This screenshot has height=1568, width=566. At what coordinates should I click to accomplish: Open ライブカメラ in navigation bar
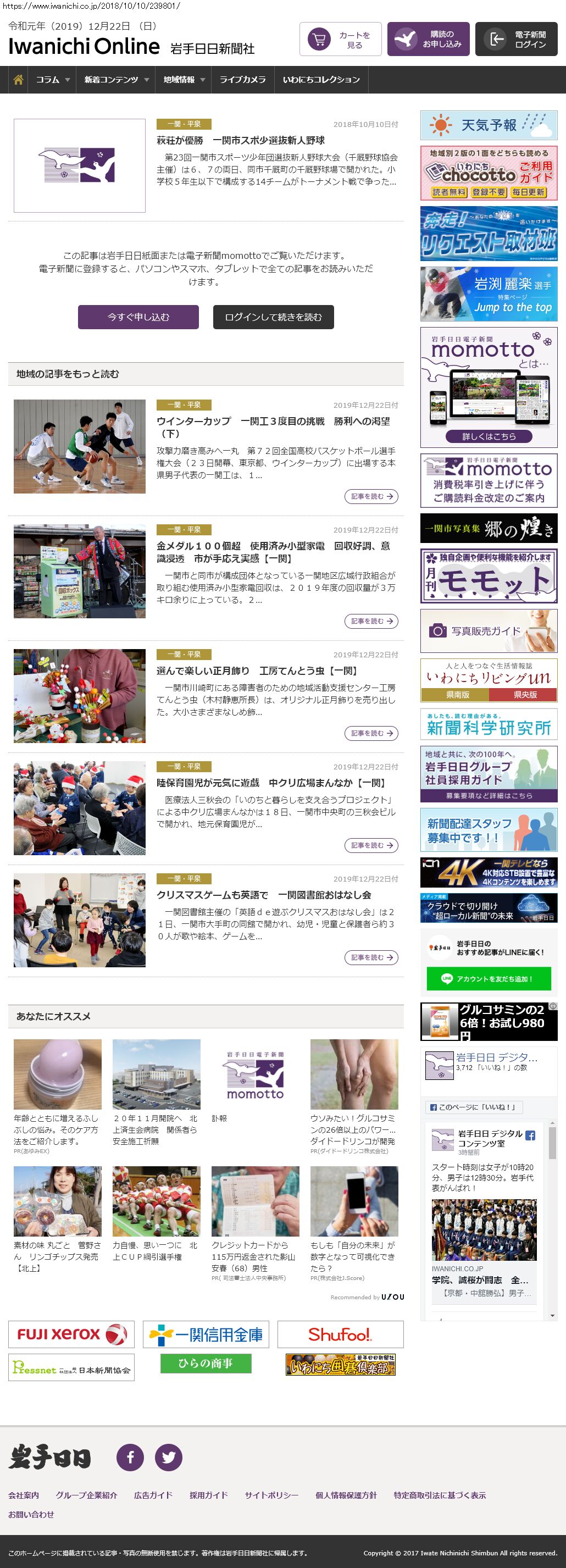pos(242,80)
